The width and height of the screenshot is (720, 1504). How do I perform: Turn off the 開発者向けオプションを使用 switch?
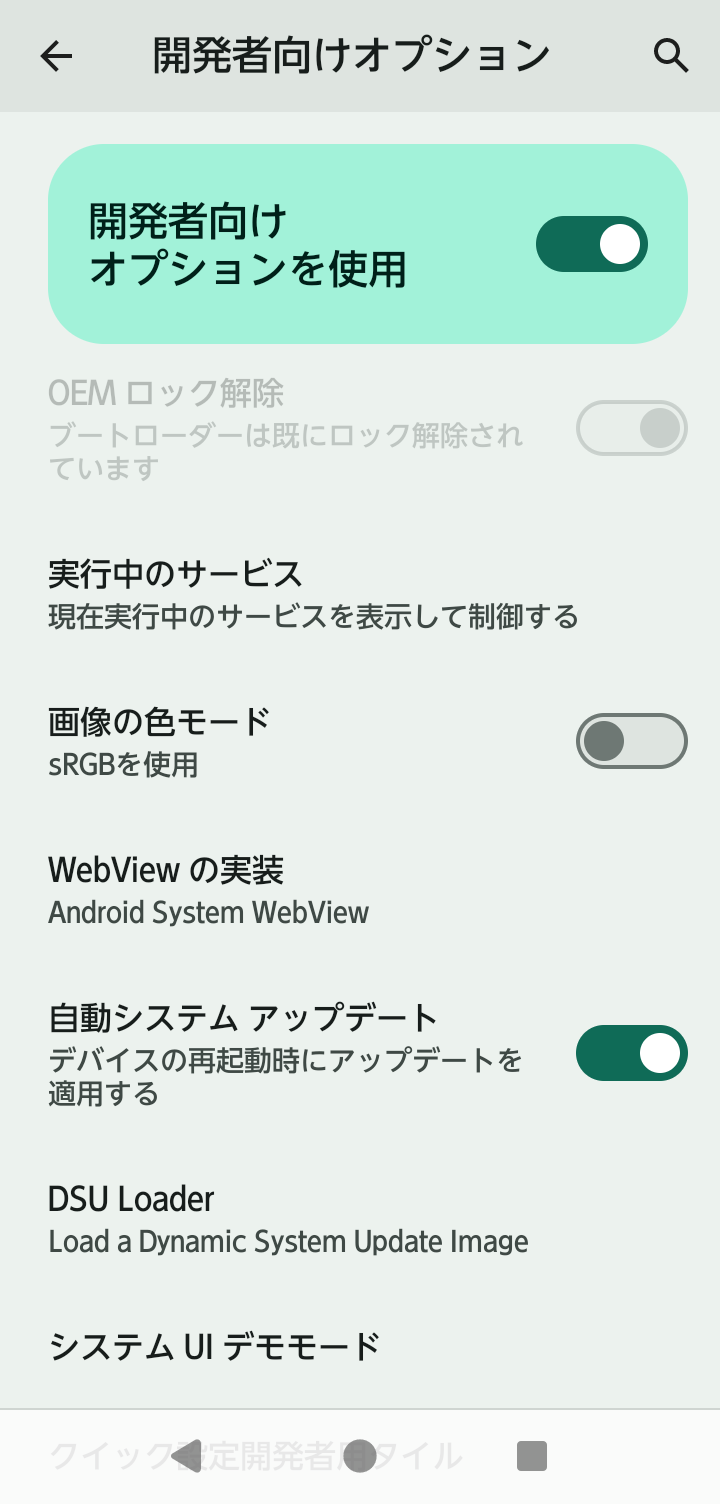(592, 244)
